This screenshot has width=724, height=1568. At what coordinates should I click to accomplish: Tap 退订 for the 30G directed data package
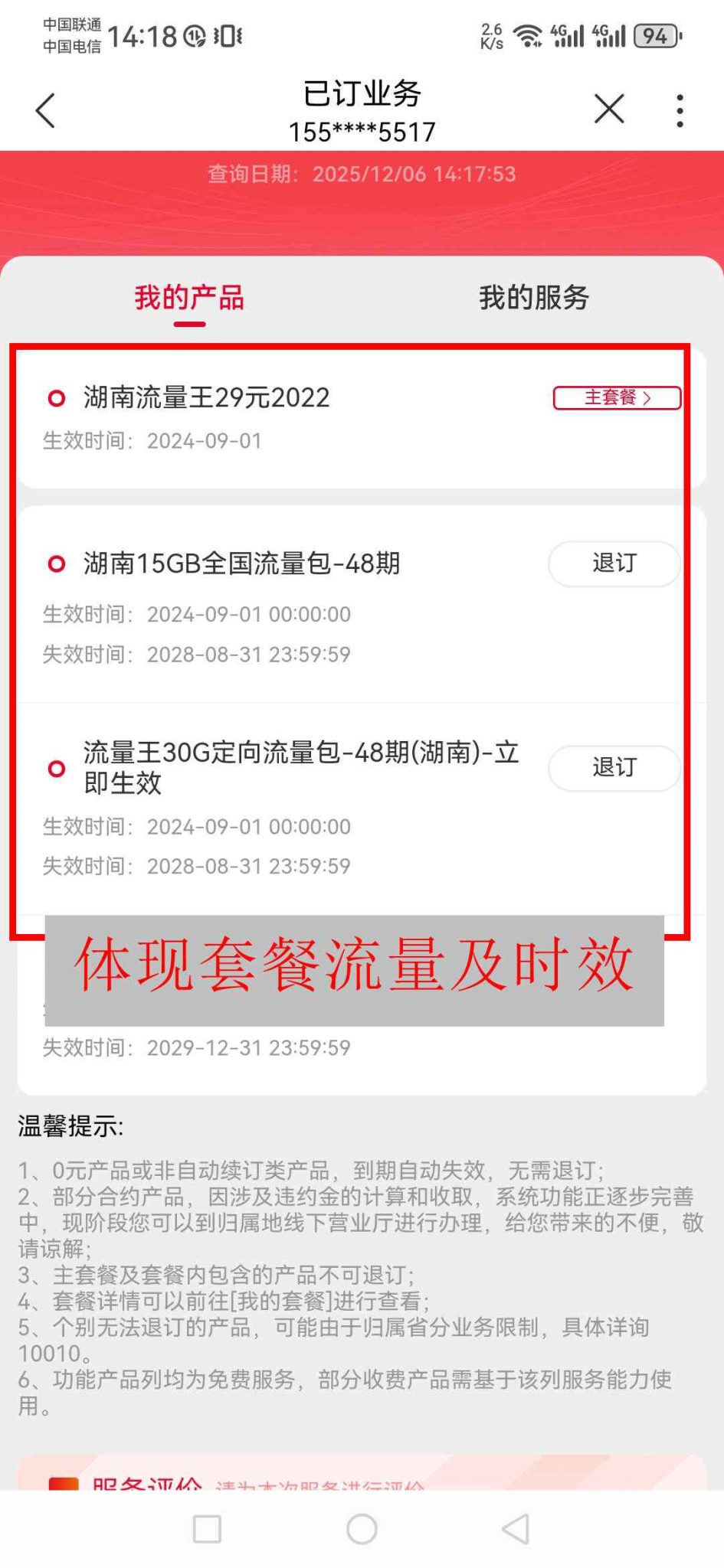pyautogui.click(x=614, y=768)
